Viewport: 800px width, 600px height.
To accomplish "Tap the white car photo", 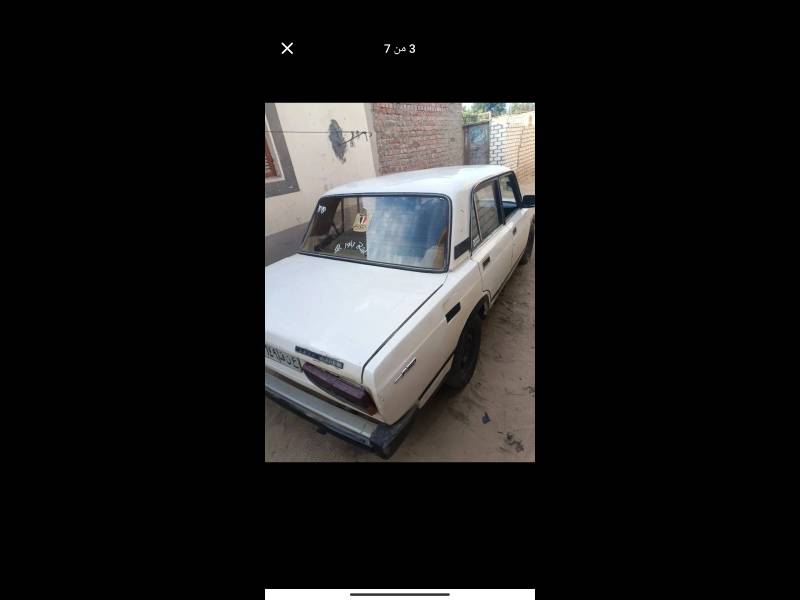I will 400,282.
